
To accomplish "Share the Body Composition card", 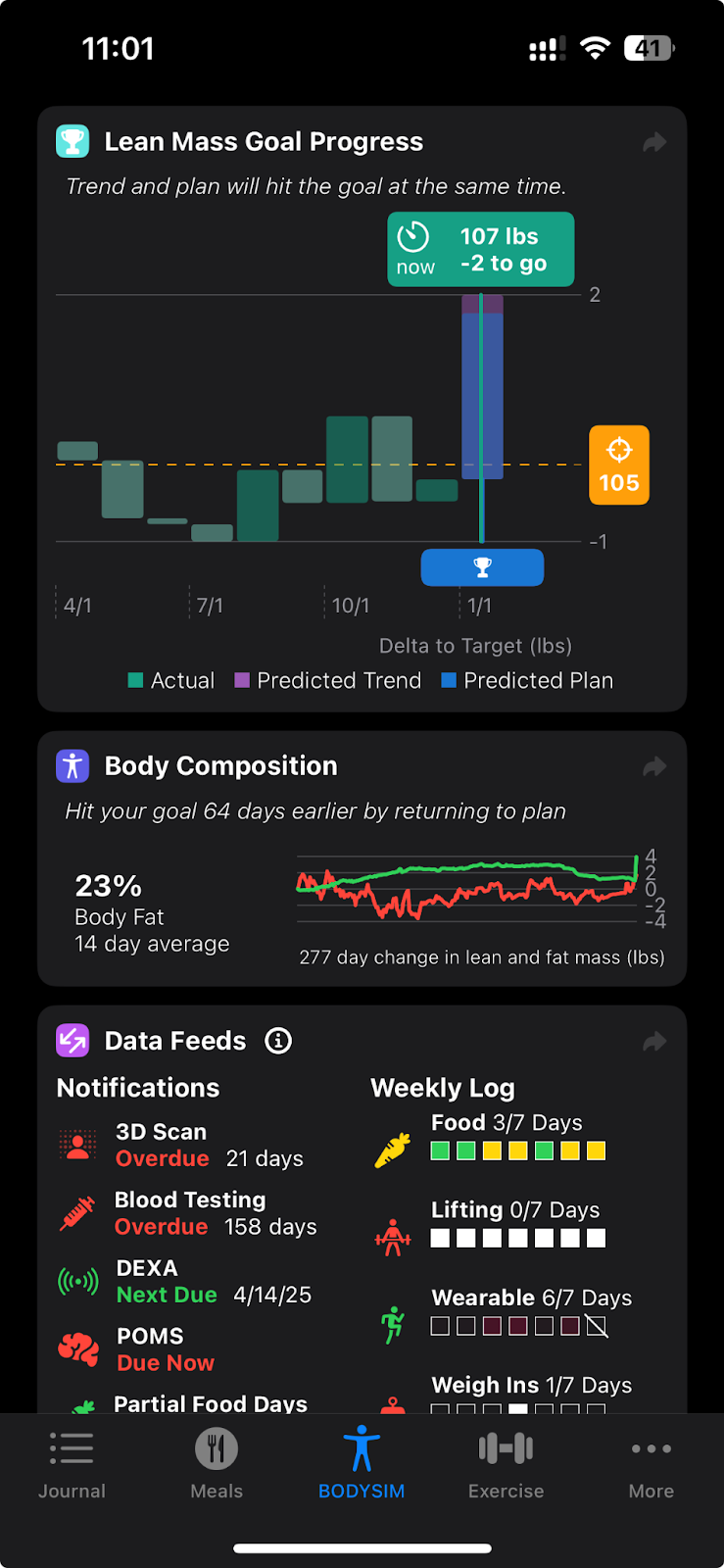I will point(654,766).
